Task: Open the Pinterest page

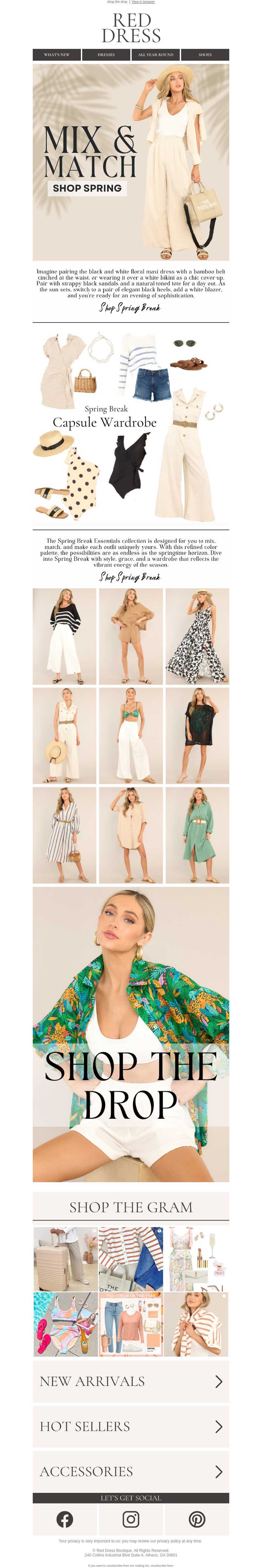Action: [197, 1519]
